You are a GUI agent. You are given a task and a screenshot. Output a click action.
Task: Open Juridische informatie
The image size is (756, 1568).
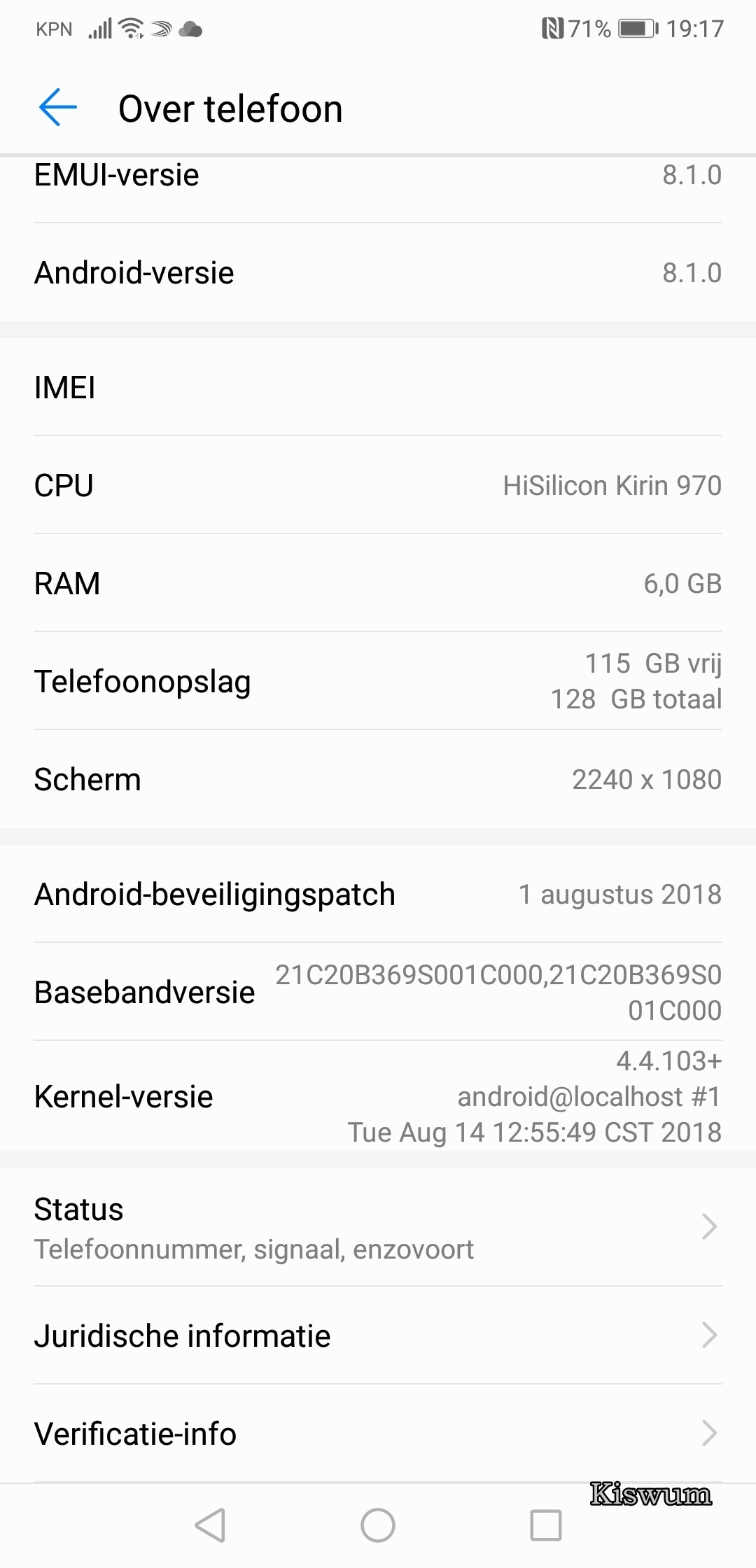pos(378,1336)
